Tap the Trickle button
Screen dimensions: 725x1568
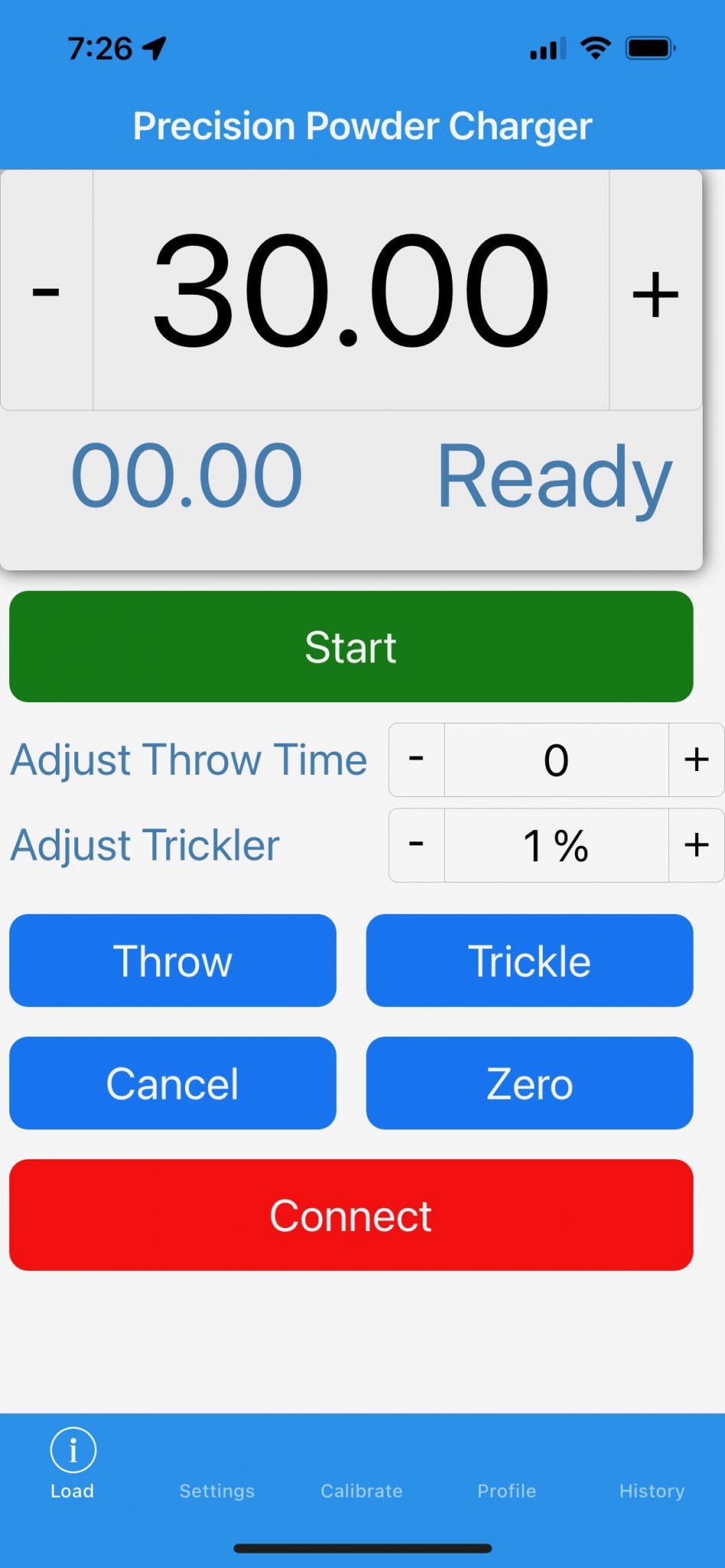530,960
